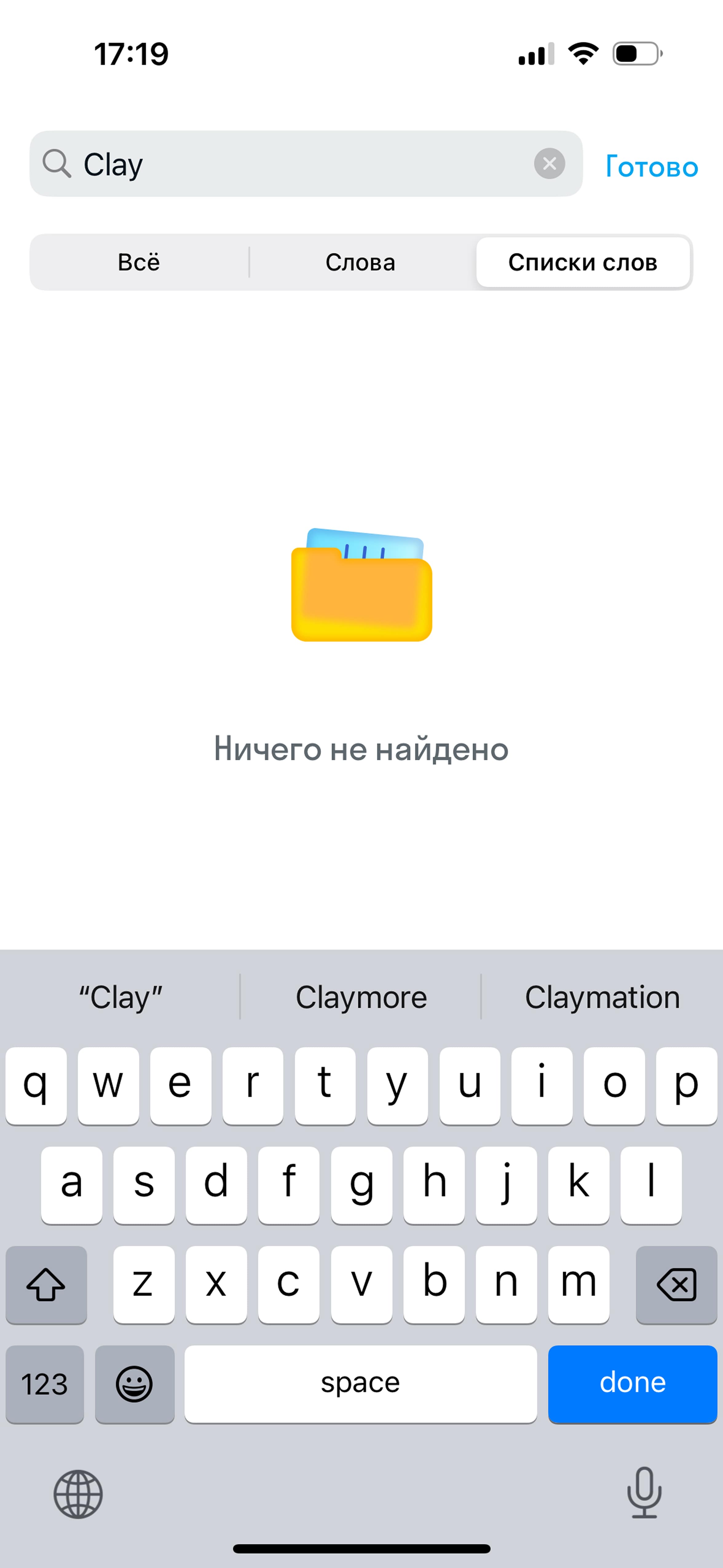This screenshot has width=723, height=1568.
Task: Open the emoji keyboard
Action: click(135, 1383)
